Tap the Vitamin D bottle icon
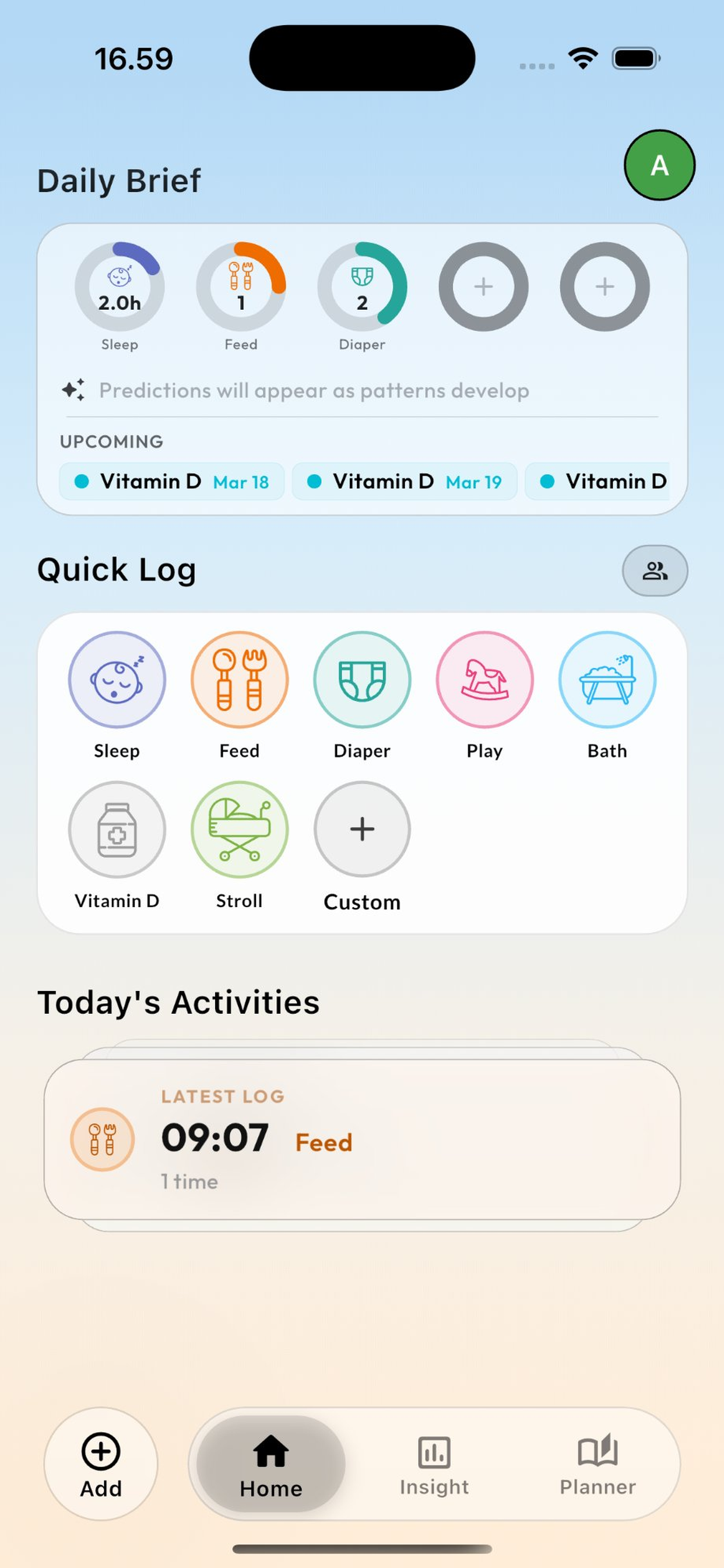The image size is (724, 1568). (x=117, y=829)
